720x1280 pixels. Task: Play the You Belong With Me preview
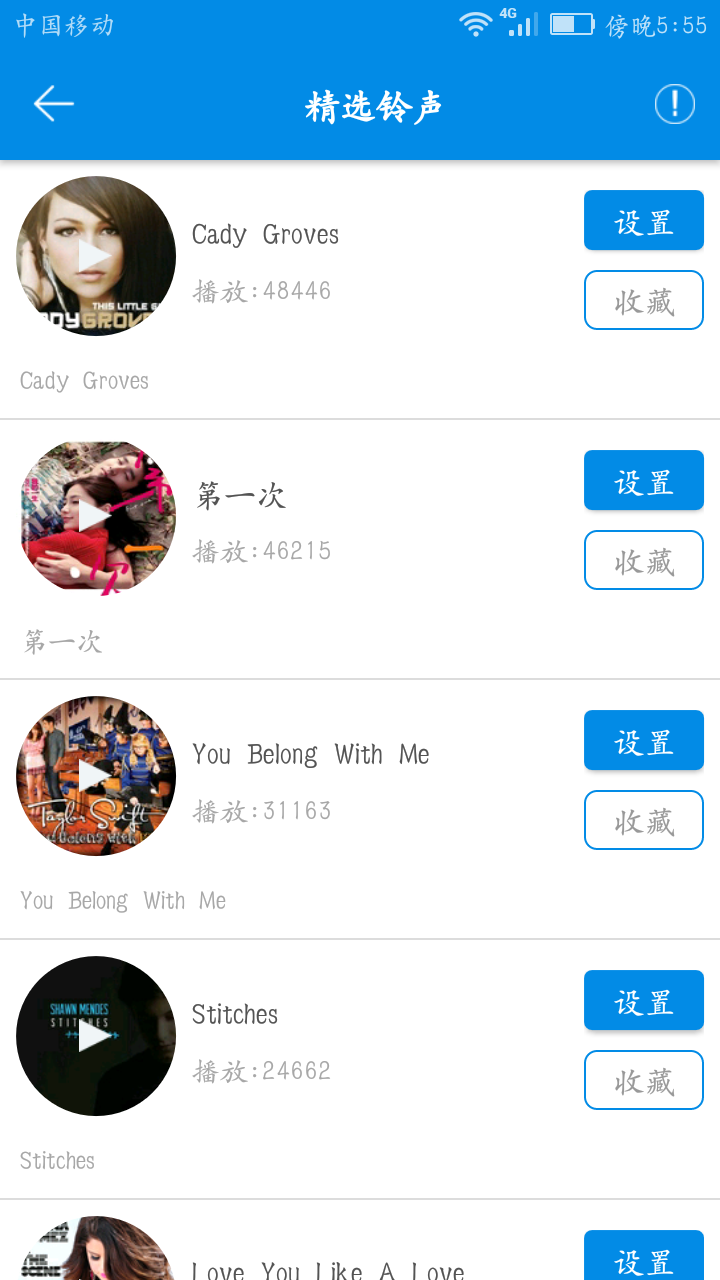click(x=96, y=776)
